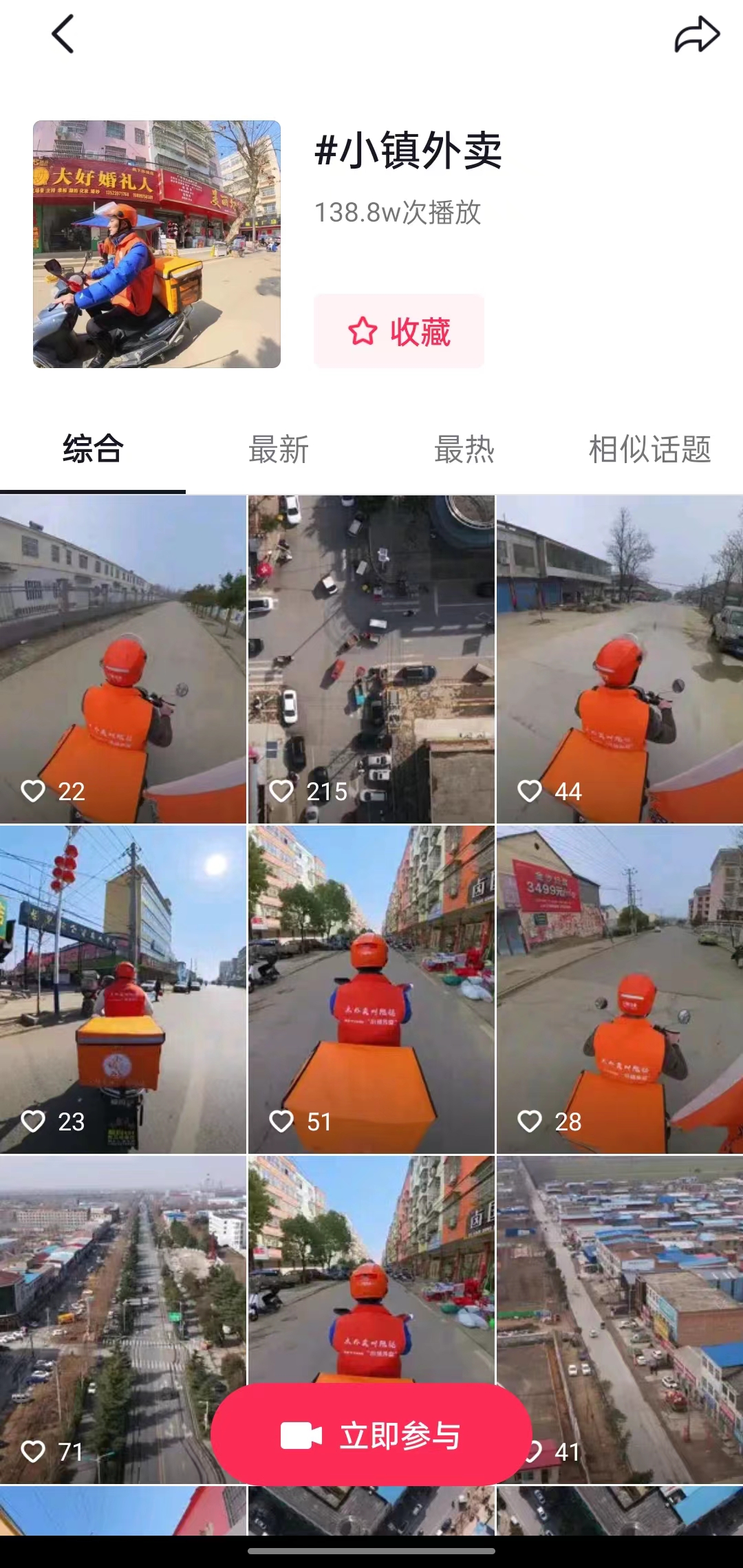The height and width of the screenshot is (1568, 743).
Task: Play the aerial video with 215 likes
Action: click(371, 658)
